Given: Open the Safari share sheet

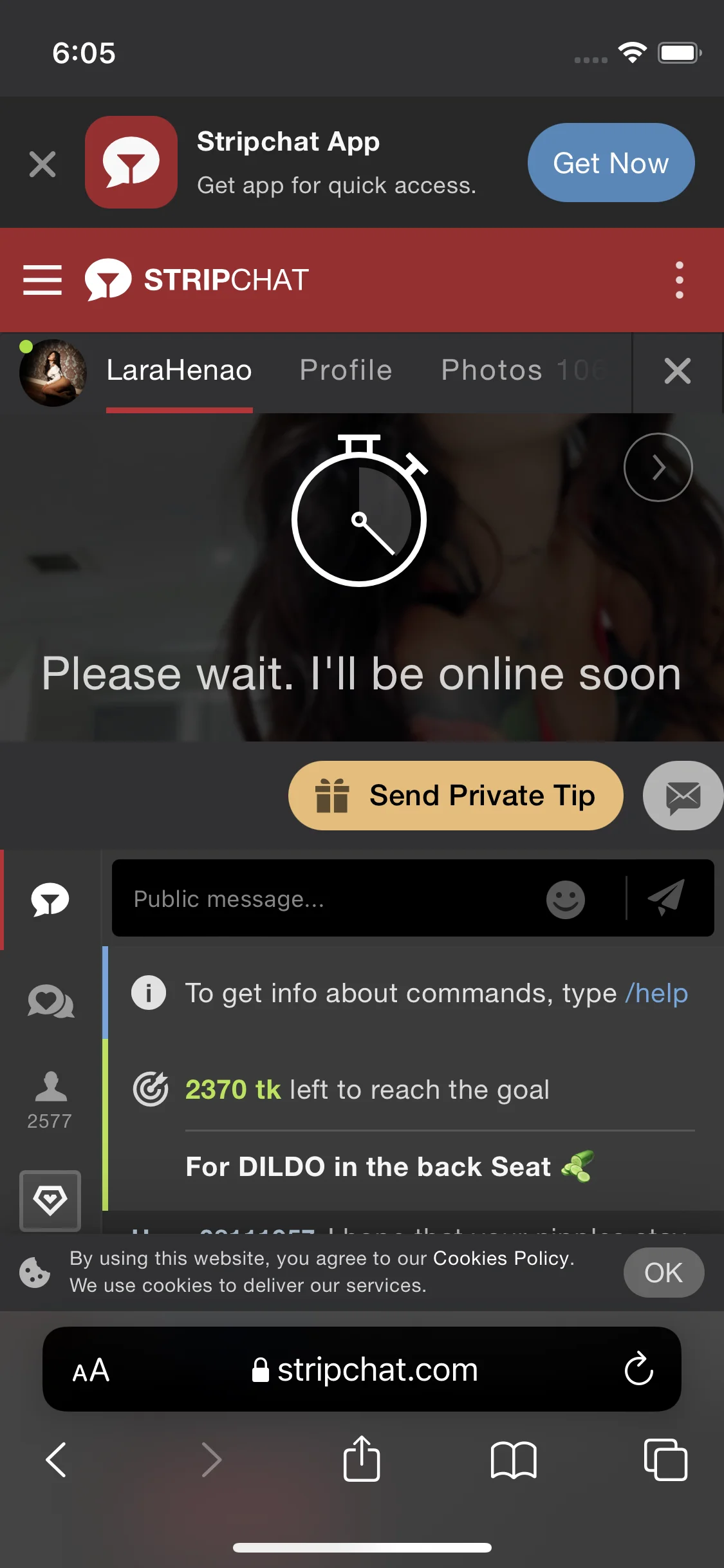Looking at the screenshot, I should (362, 1459).
